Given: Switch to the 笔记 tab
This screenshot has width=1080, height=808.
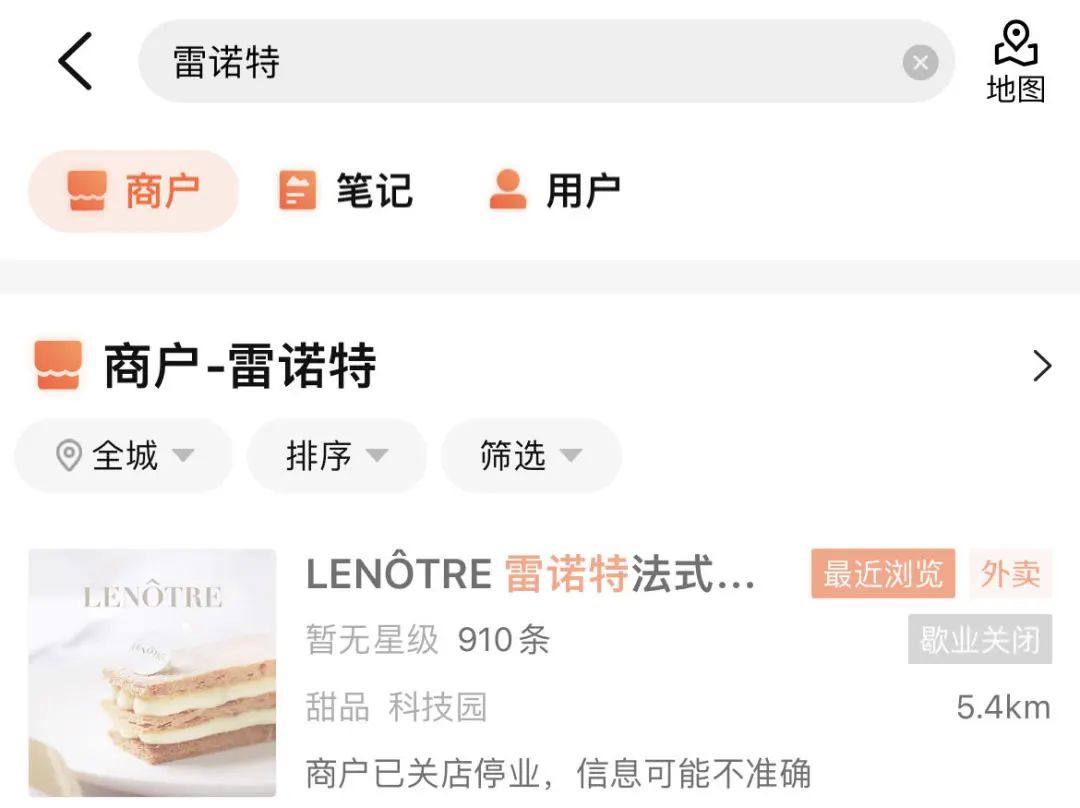Looking at the screenshot, I should point(346,191).
